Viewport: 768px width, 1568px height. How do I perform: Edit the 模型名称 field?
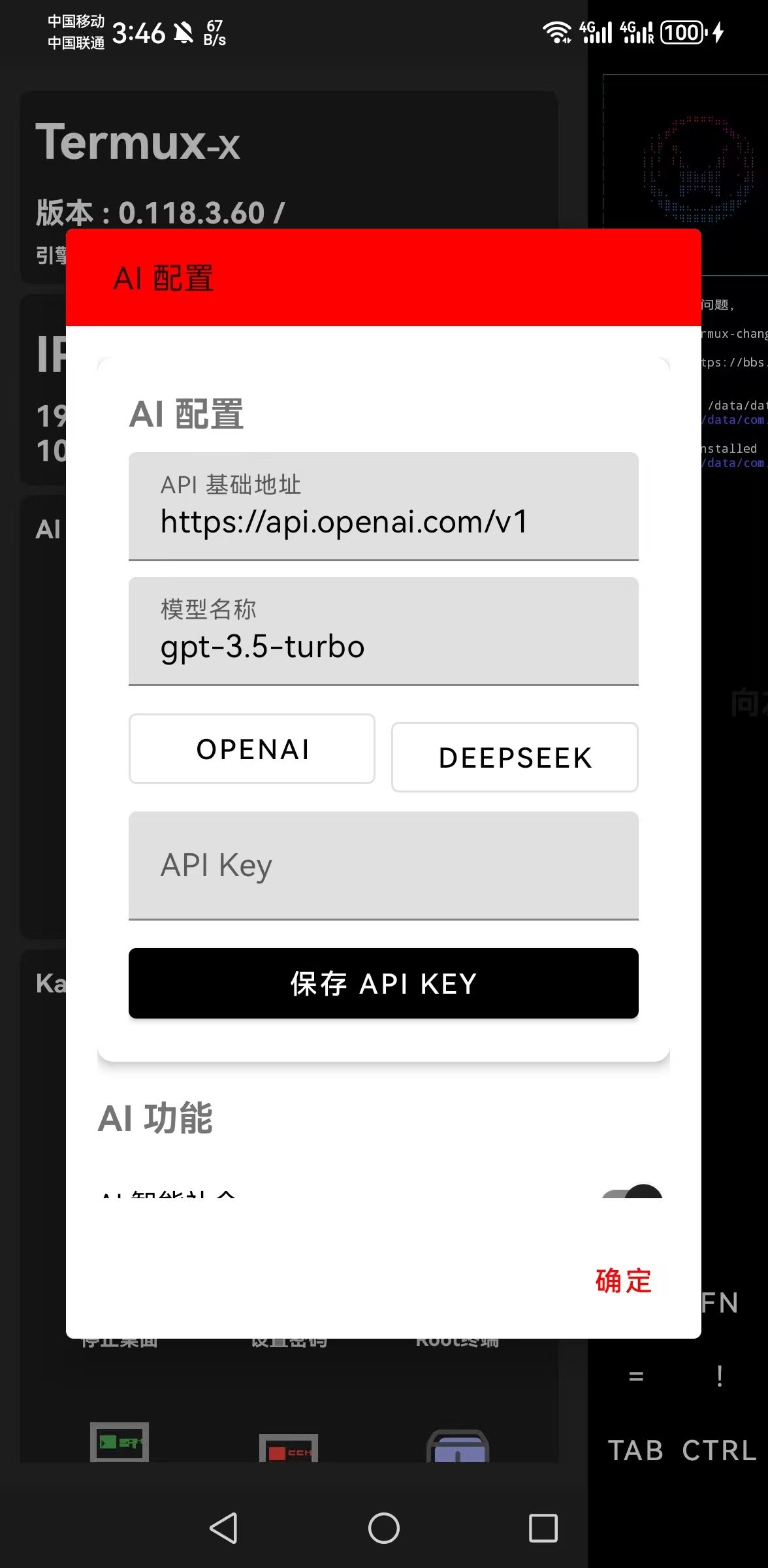pos(383,631)
